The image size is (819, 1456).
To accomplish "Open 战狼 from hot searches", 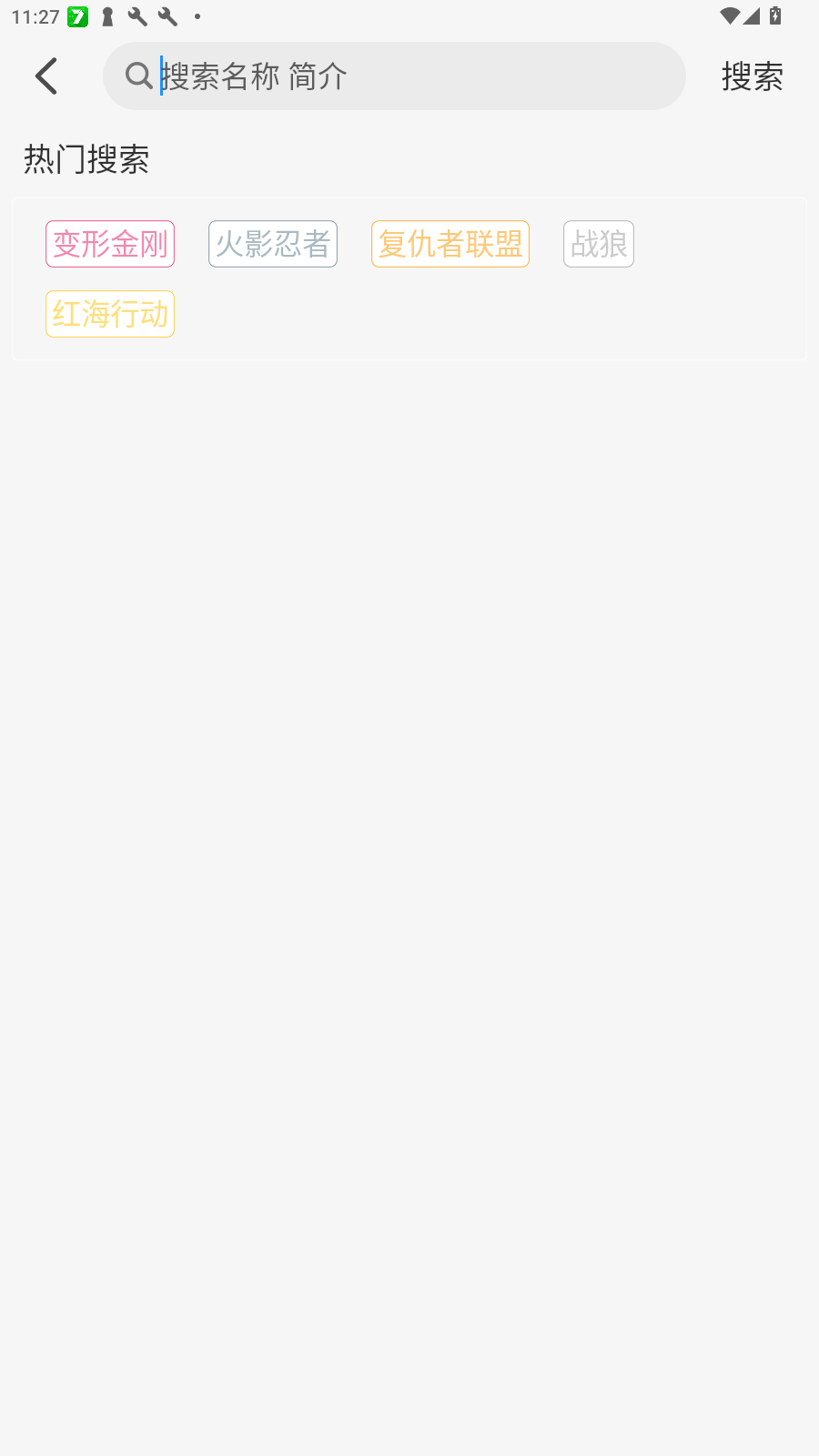I will (598, 243).
